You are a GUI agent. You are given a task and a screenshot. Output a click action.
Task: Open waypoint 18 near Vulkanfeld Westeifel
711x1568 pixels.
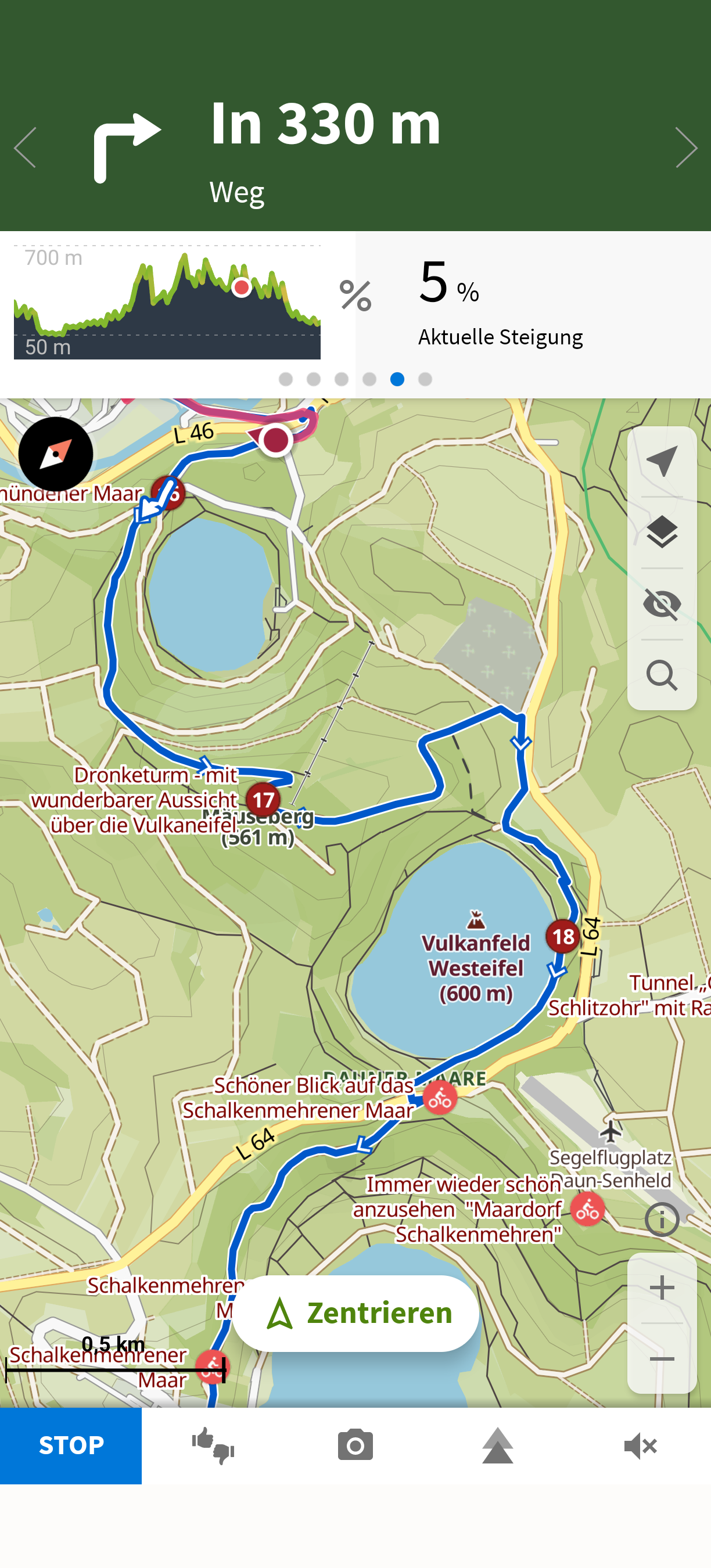point(562,937)
